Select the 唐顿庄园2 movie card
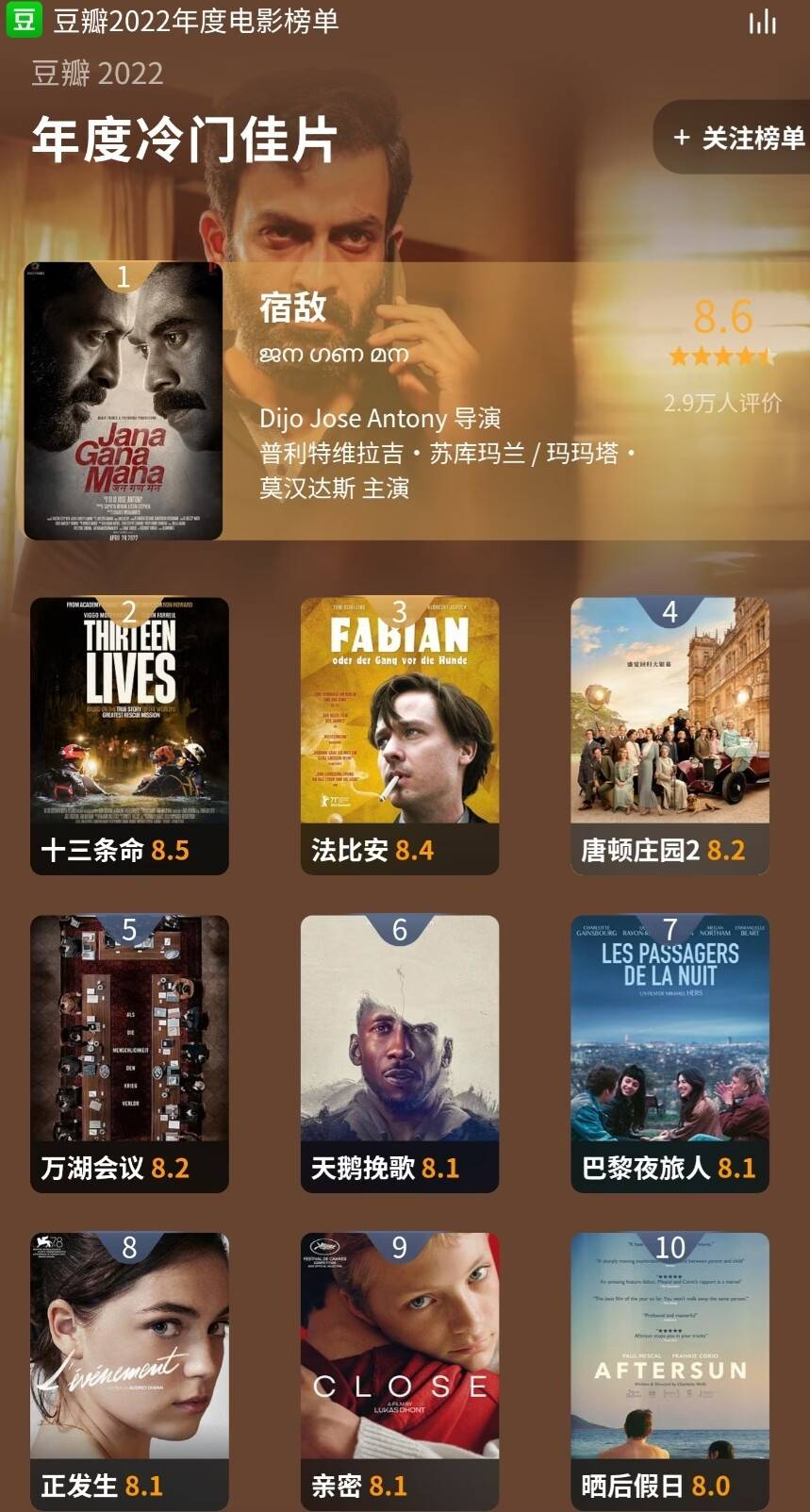The height and width of the screenshot is (1512, 810). 669,736
